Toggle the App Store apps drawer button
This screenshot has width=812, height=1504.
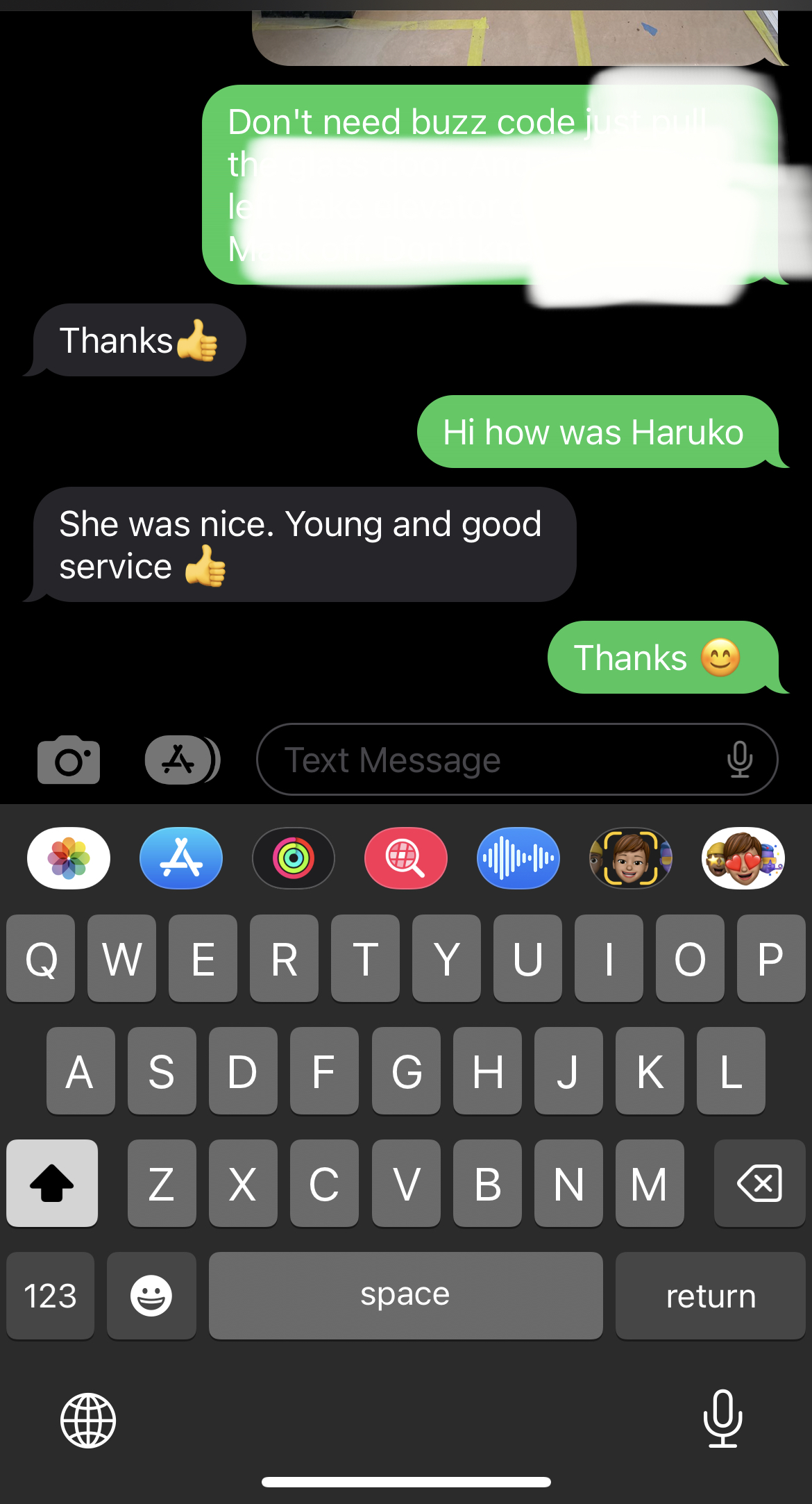tap(182, 760)
